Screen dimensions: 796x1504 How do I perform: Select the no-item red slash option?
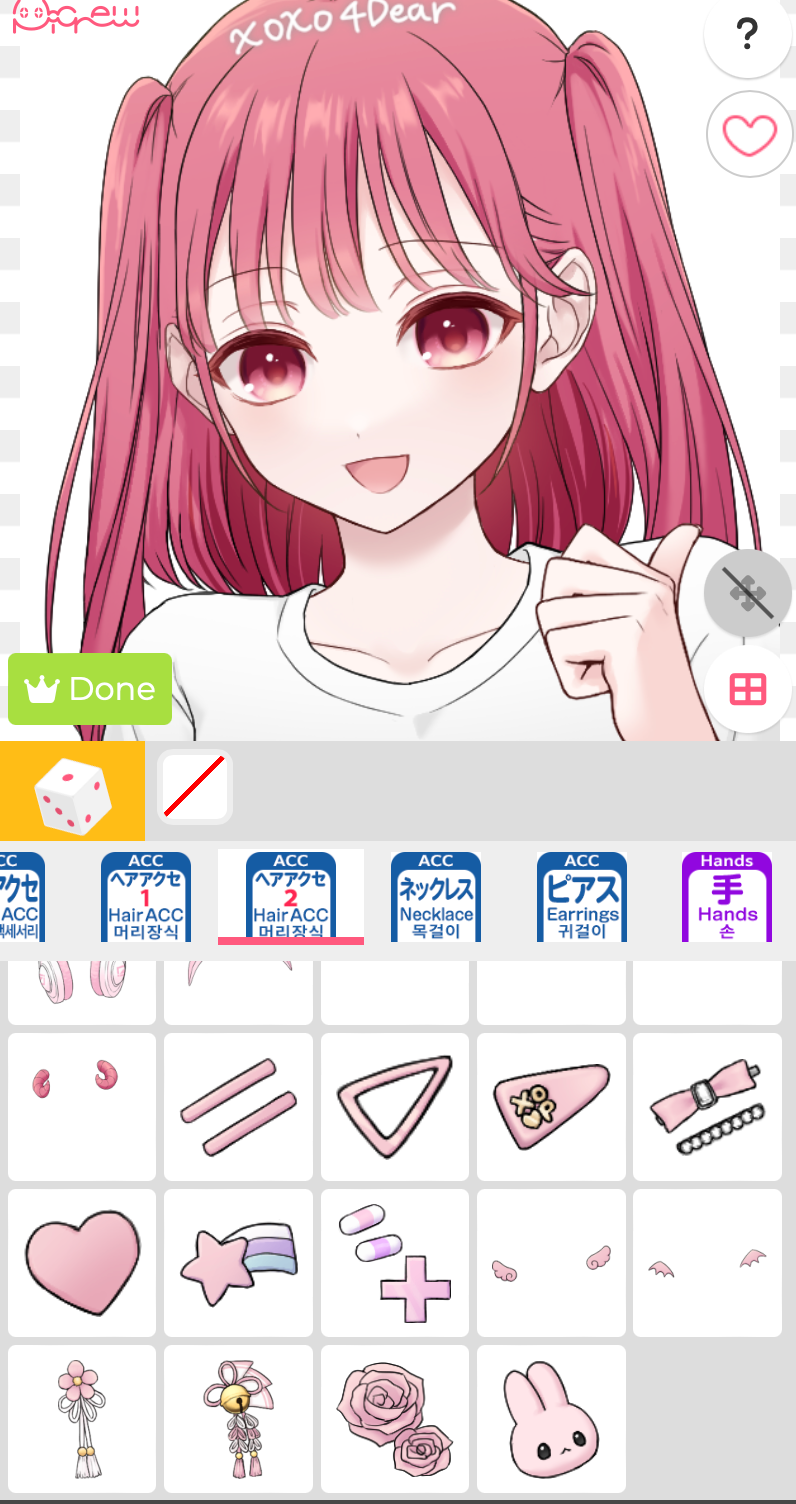[195, 787]
